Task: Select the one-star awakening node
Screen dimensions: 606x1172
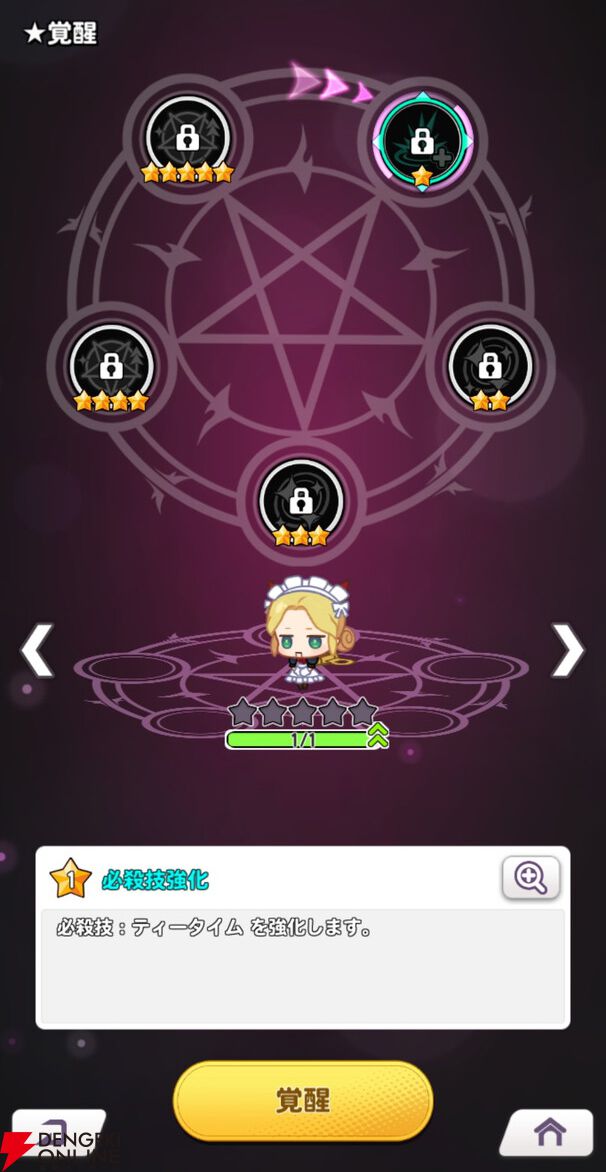Action: point(422,142)
